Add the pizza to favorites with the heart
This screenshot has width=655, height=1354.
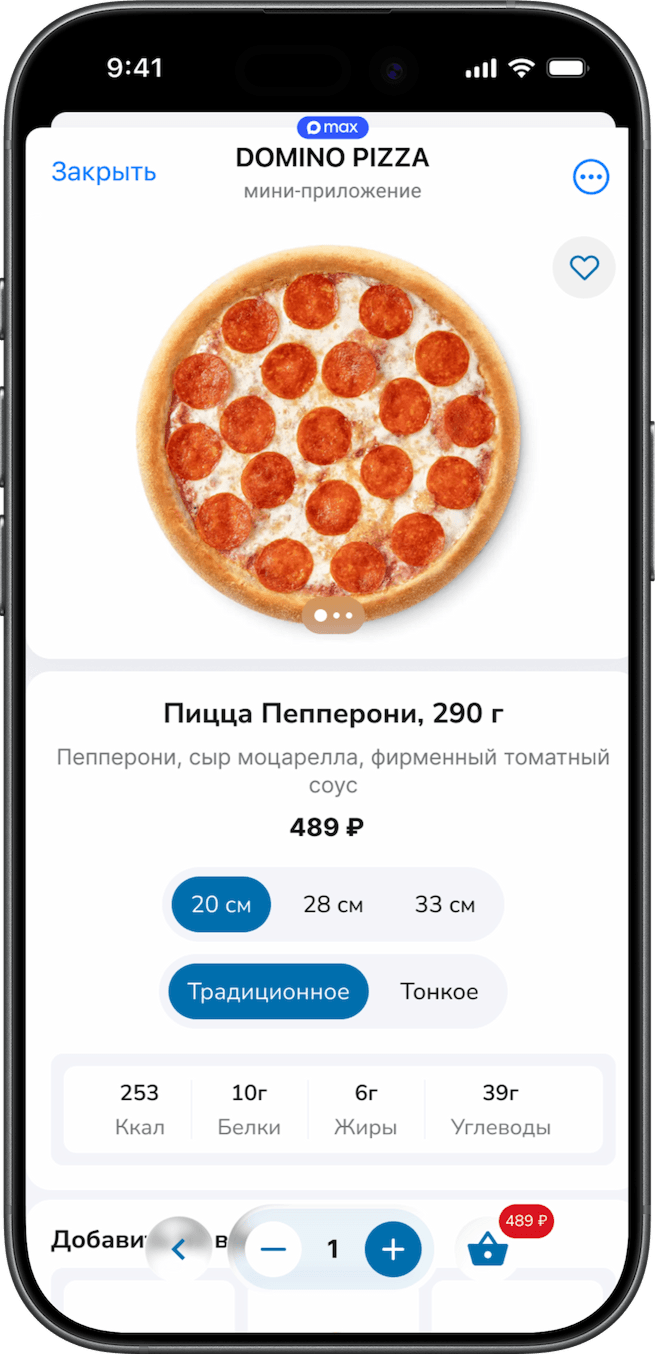(584, 267)
